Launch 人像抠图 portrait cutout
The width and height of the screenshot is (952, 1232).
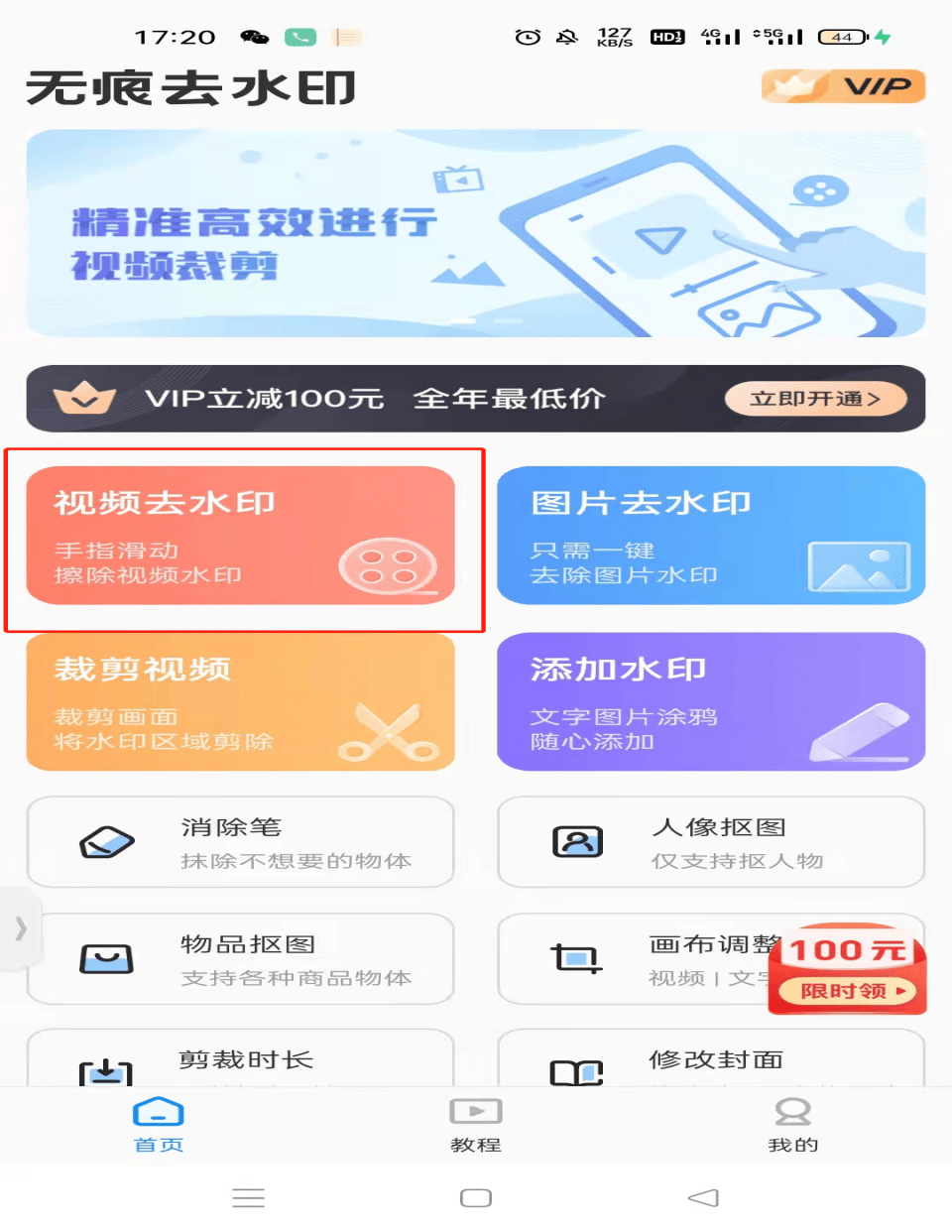tap(710, 842)
